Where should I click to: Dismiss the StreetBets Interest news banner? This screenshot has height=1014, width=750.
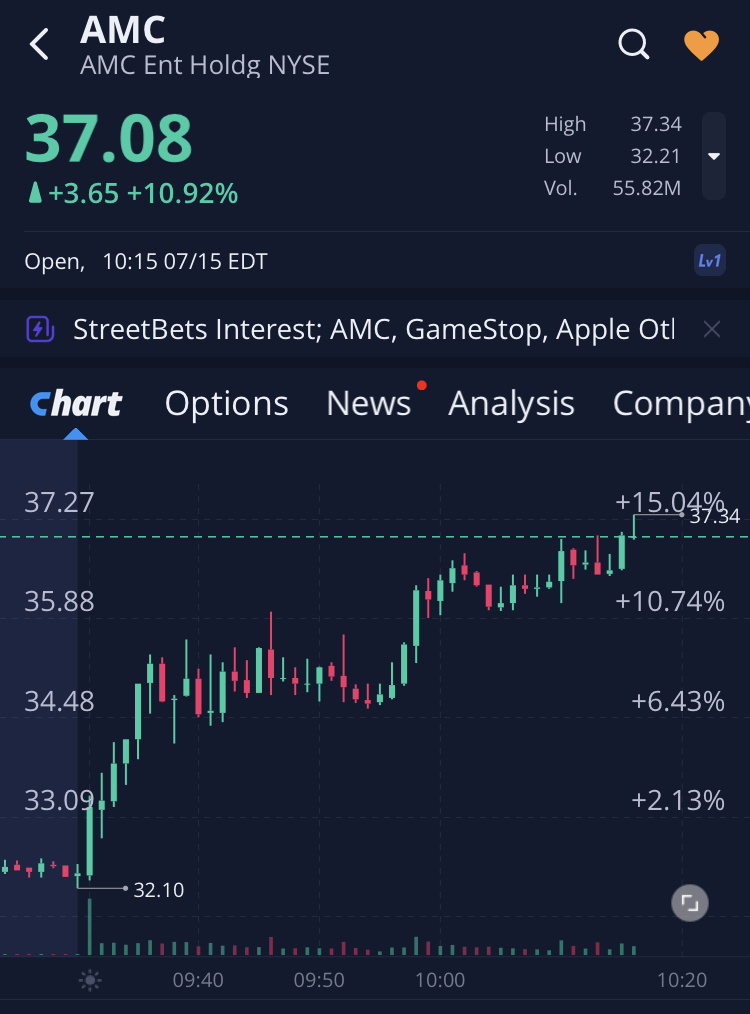(711, 329)
